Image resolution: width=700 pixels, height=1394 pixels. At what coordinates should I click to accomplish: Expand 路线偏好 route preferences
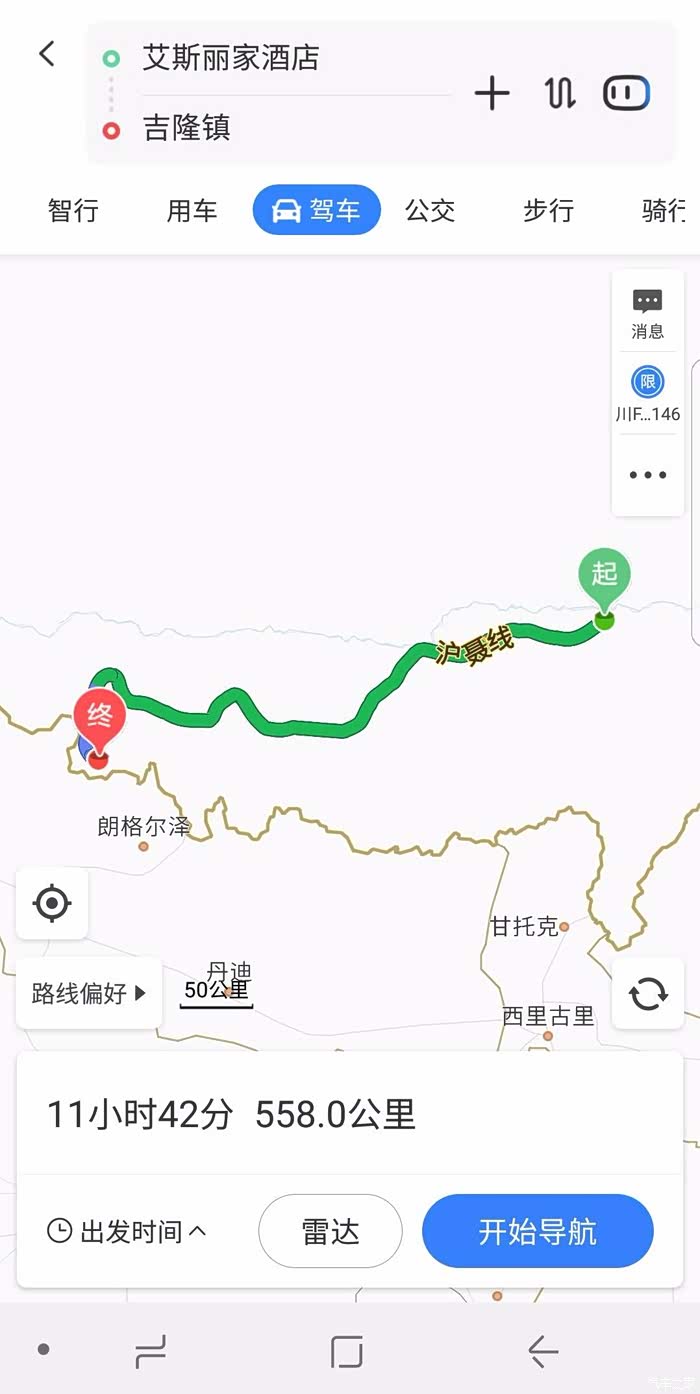click(x=89, y=993)
